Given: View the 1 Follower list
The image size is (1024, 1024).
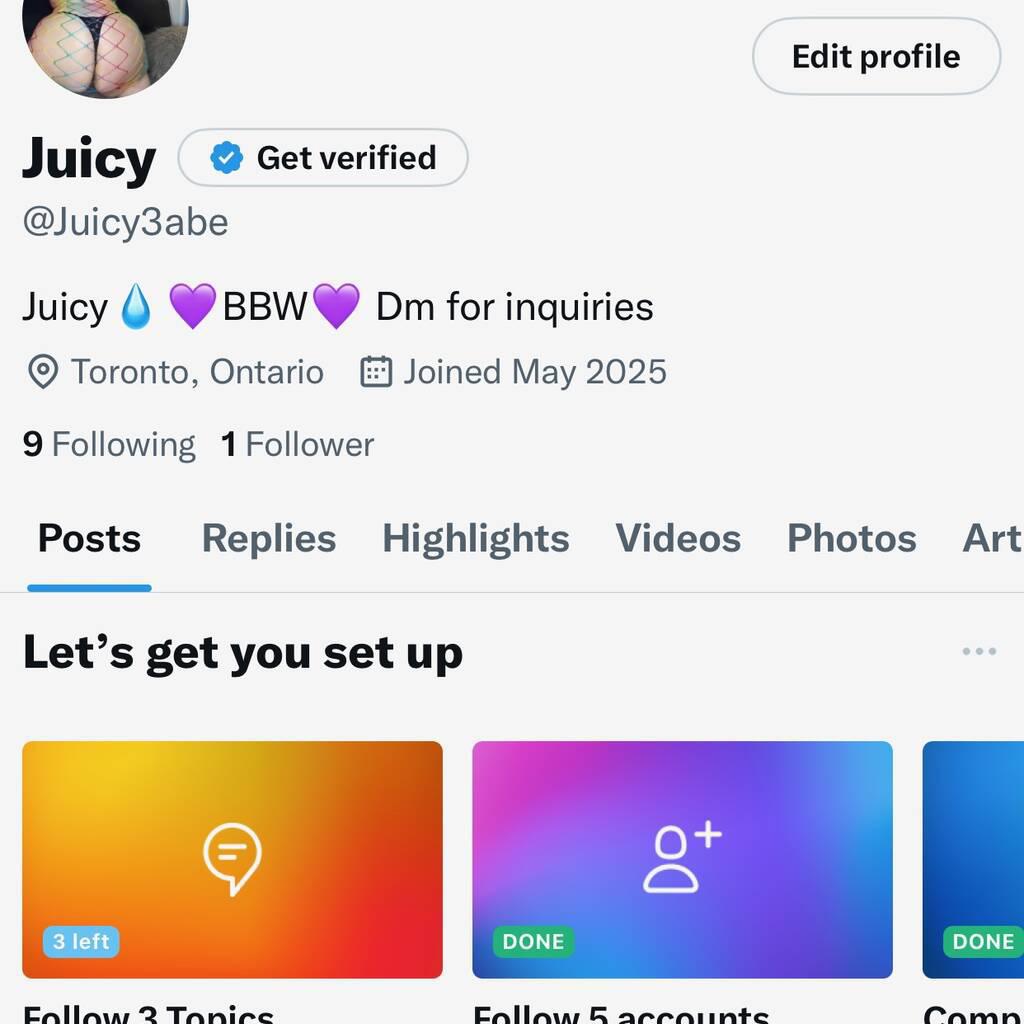Looking at the screenshot, I should pos(297,444).
